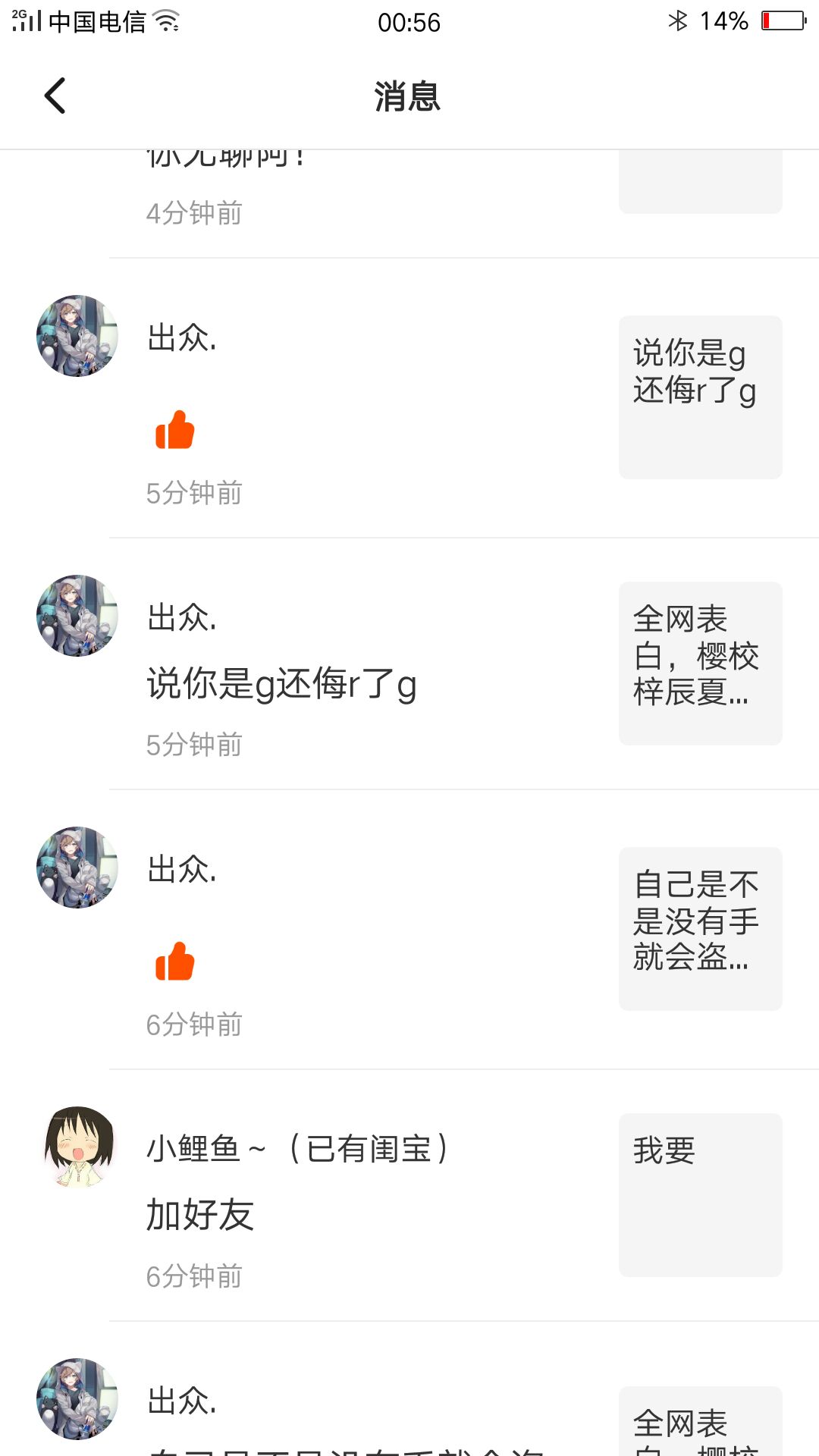The image size is (819, 1456).
Task: Open the 说你是g还侮r了g quoted comment card
Action: 700,397
